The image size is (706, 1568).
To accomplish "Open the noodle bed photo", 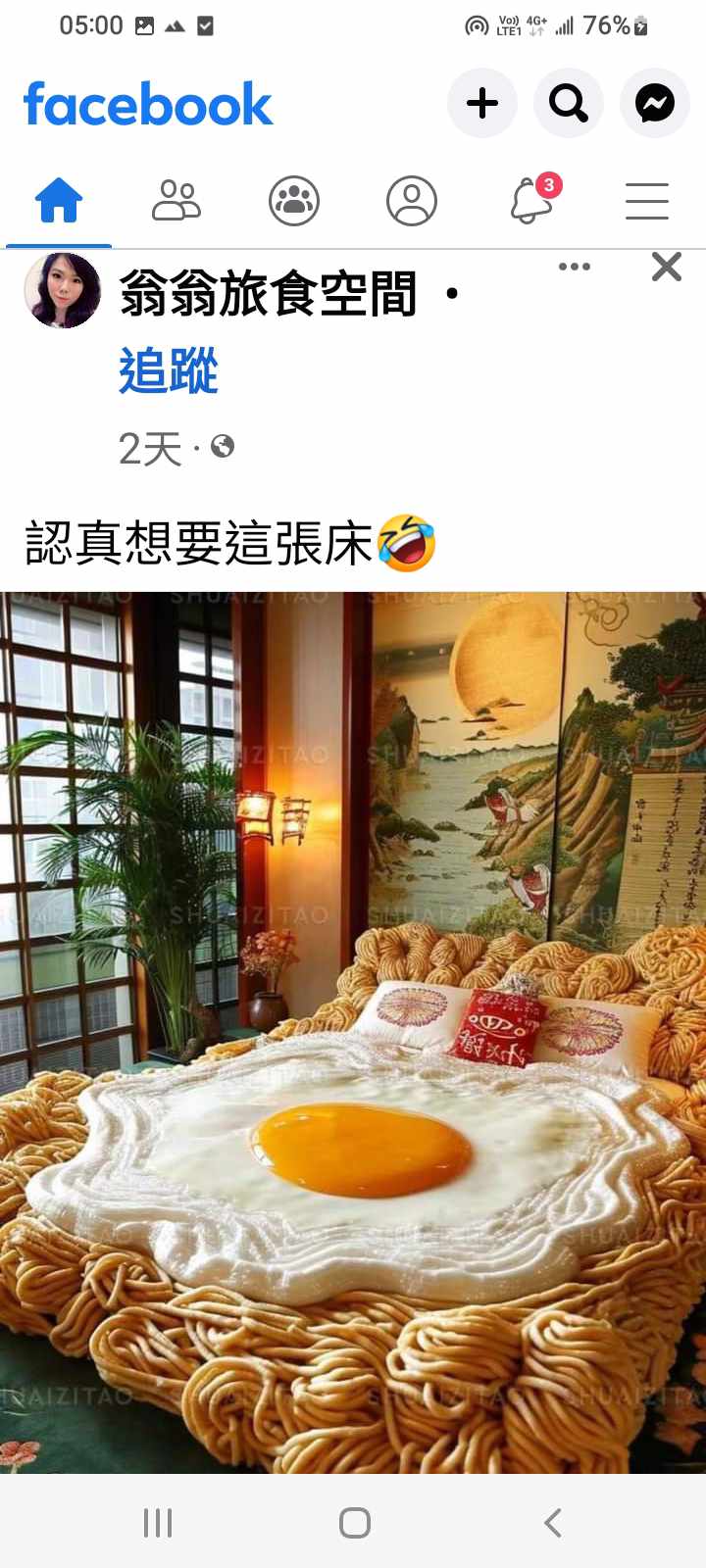I will [x=353, y=1032].
